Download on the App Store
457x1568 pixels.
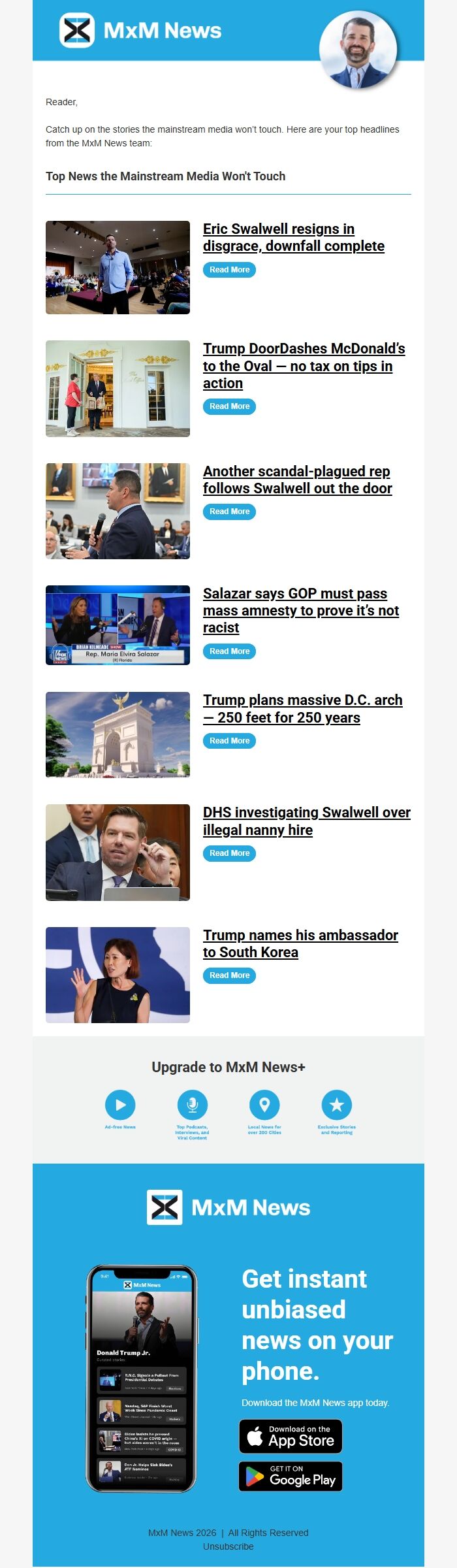coord(291,1436)
